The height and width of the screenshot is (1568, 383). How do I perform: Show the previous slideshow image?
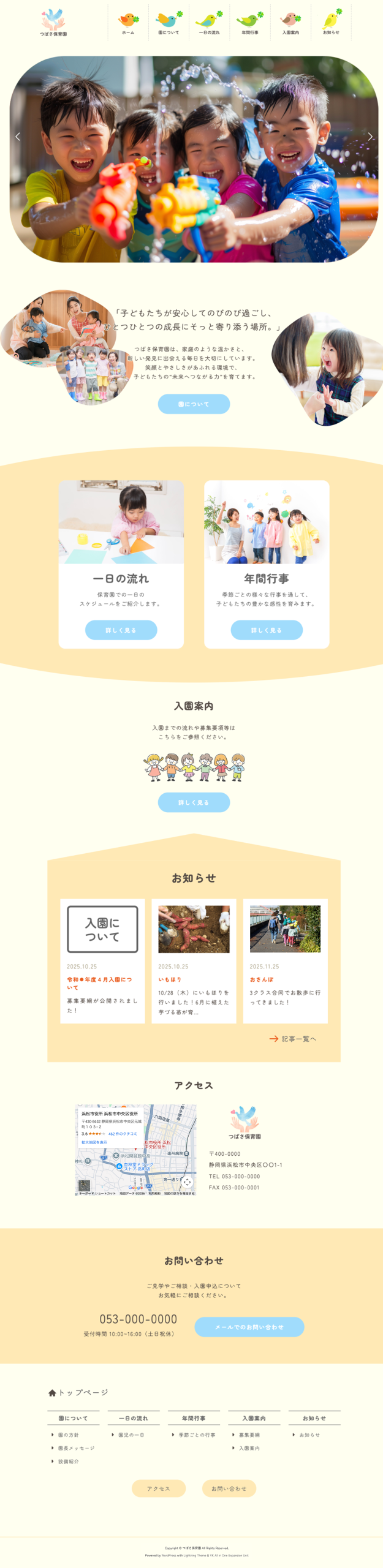18,137
